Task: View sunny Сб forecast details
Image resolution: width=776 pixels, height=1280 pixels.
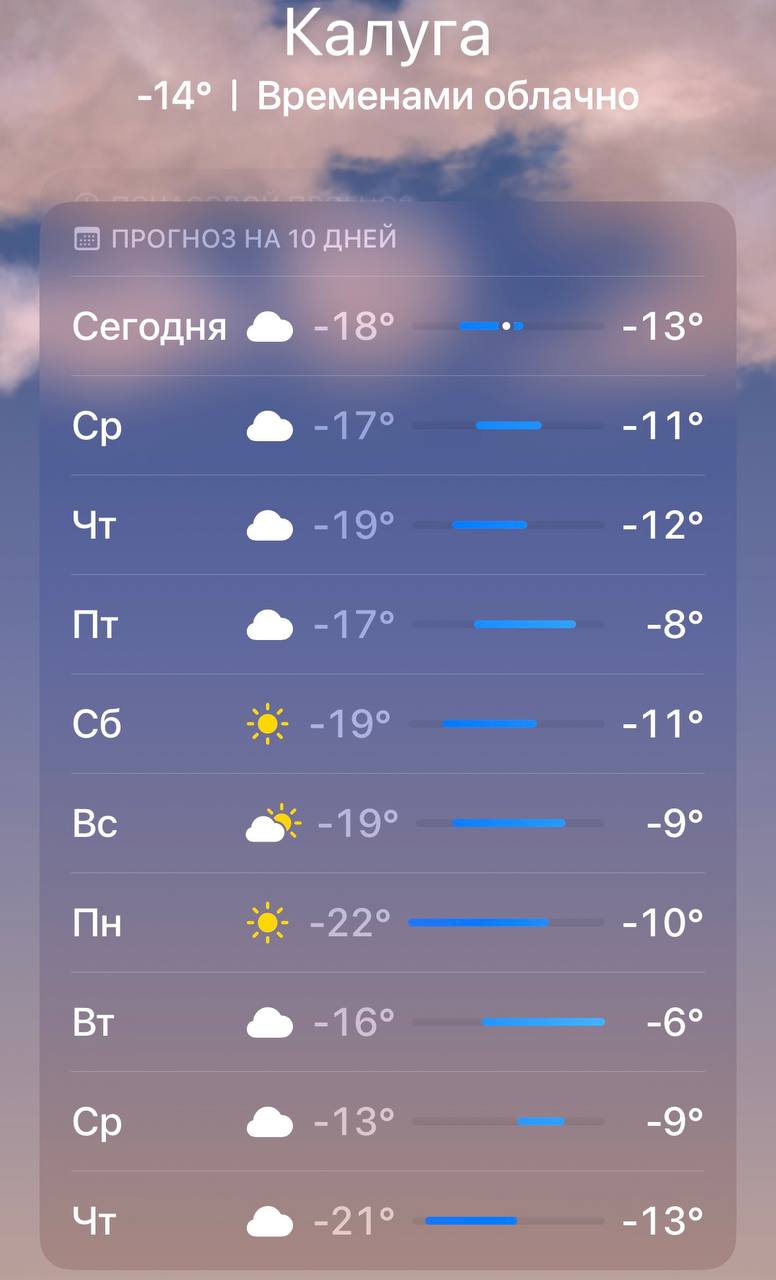Action: point(387,723)
